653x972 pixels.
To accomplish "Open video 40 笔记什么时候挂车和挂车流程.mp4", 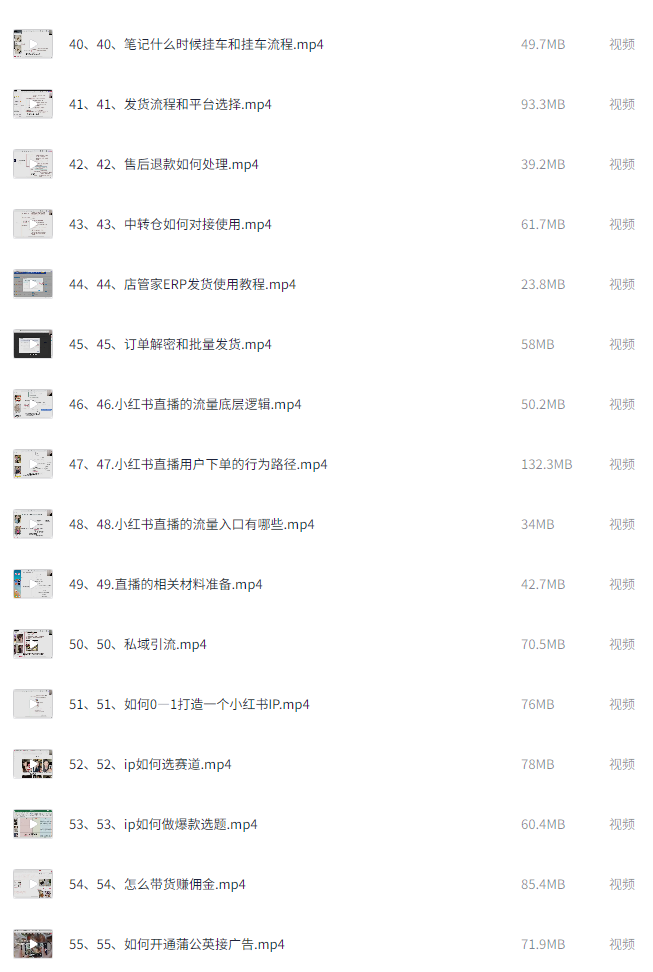I will (196, 45).
